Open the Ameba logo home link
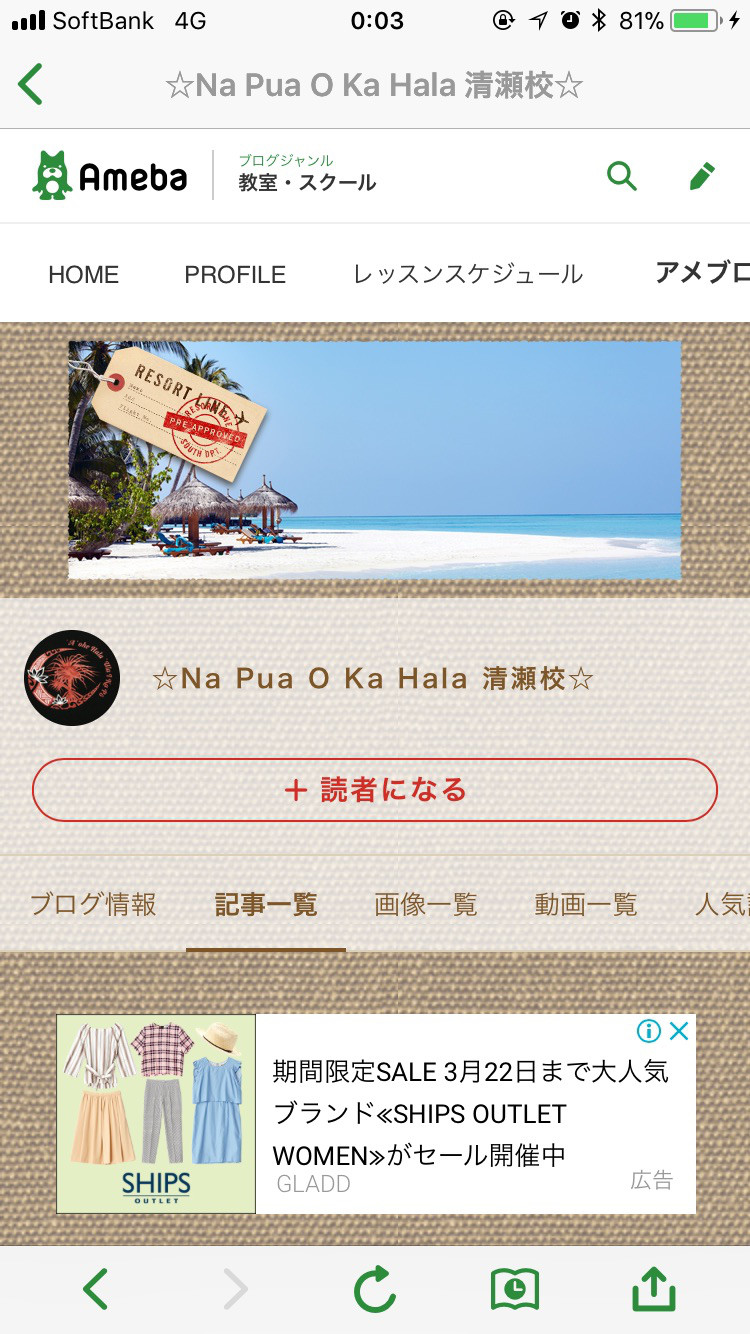The image size is (750, 1334). click(110, 176)
